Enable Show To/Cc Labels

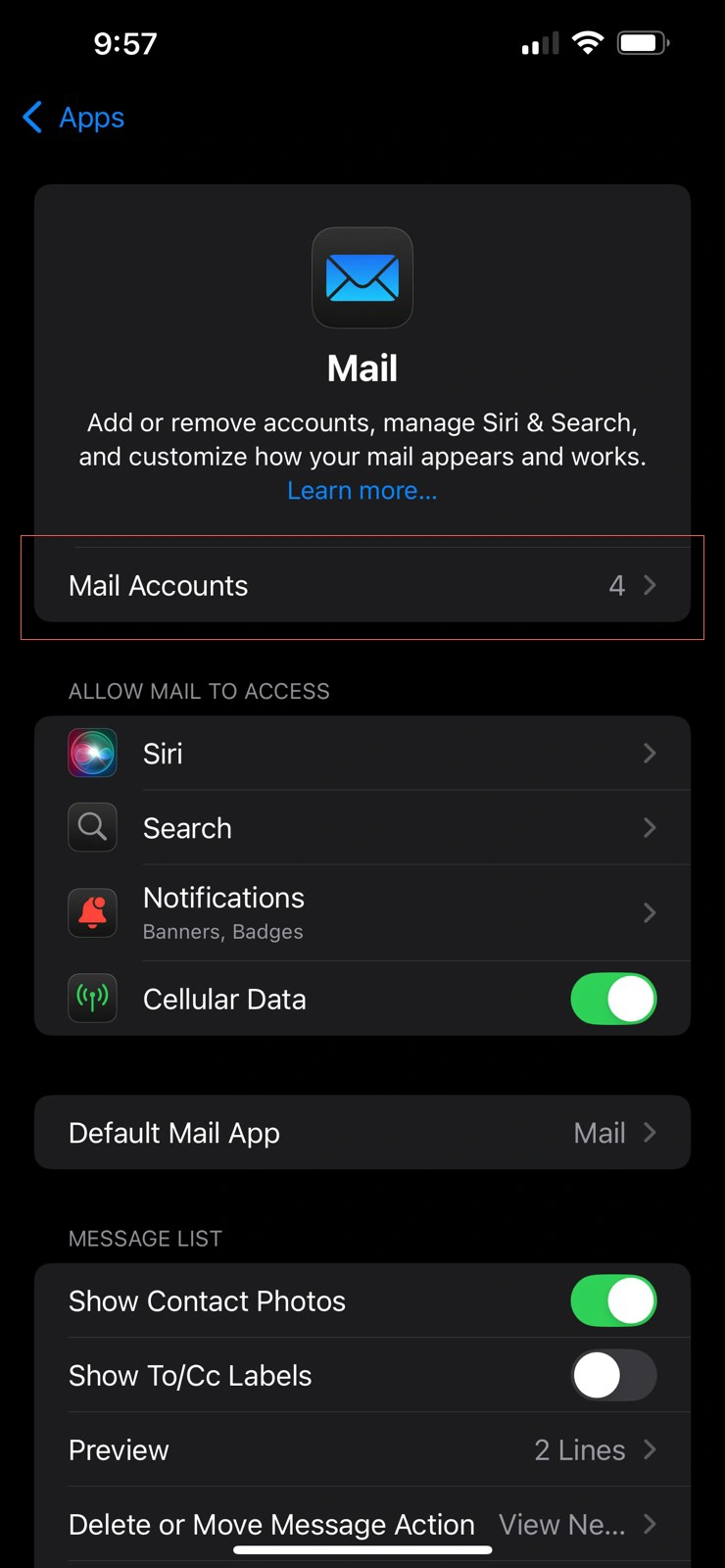tap(613, 1375)
